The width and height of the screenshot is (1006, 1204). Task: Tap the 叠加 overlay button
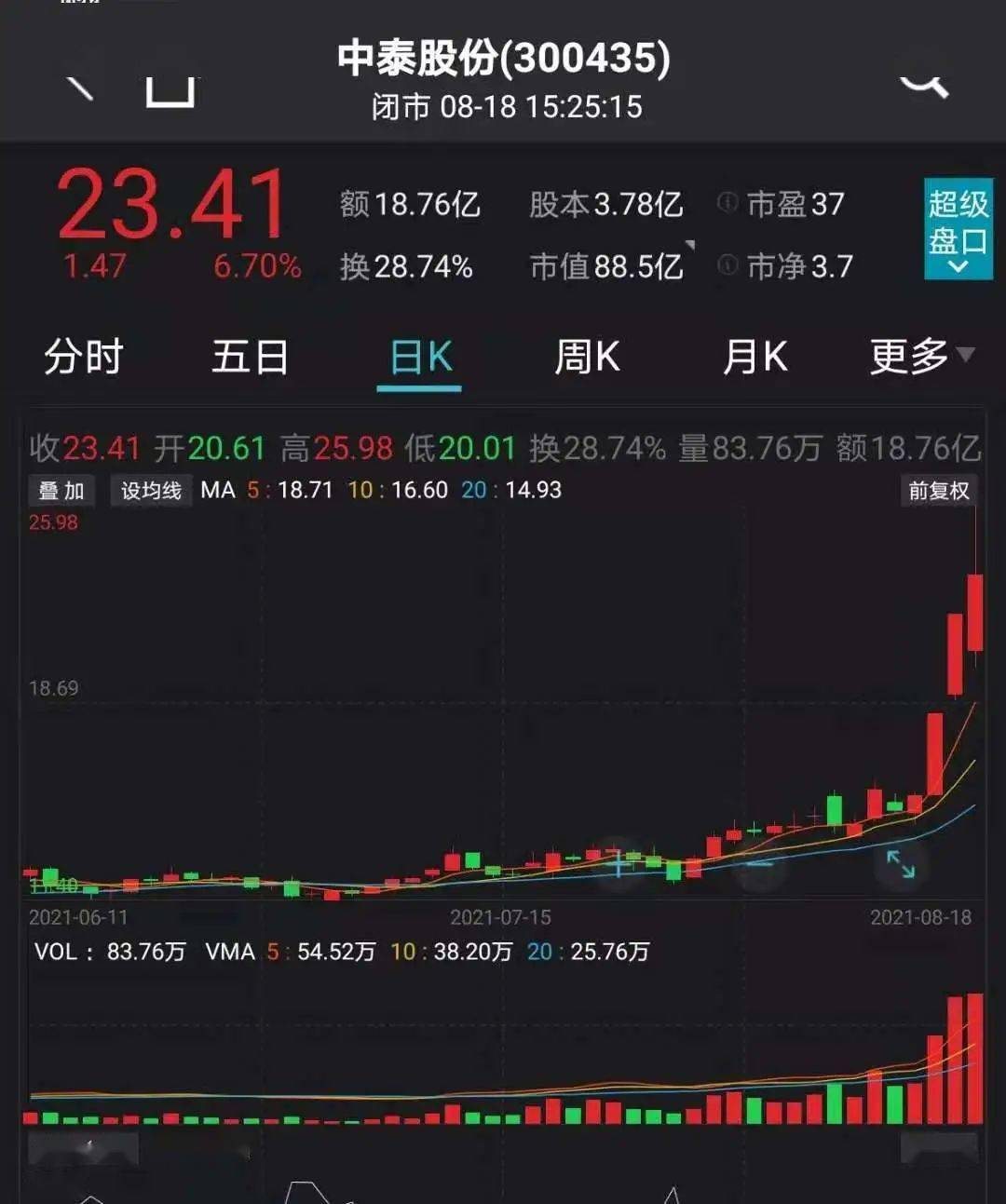[x=61, y=491]
